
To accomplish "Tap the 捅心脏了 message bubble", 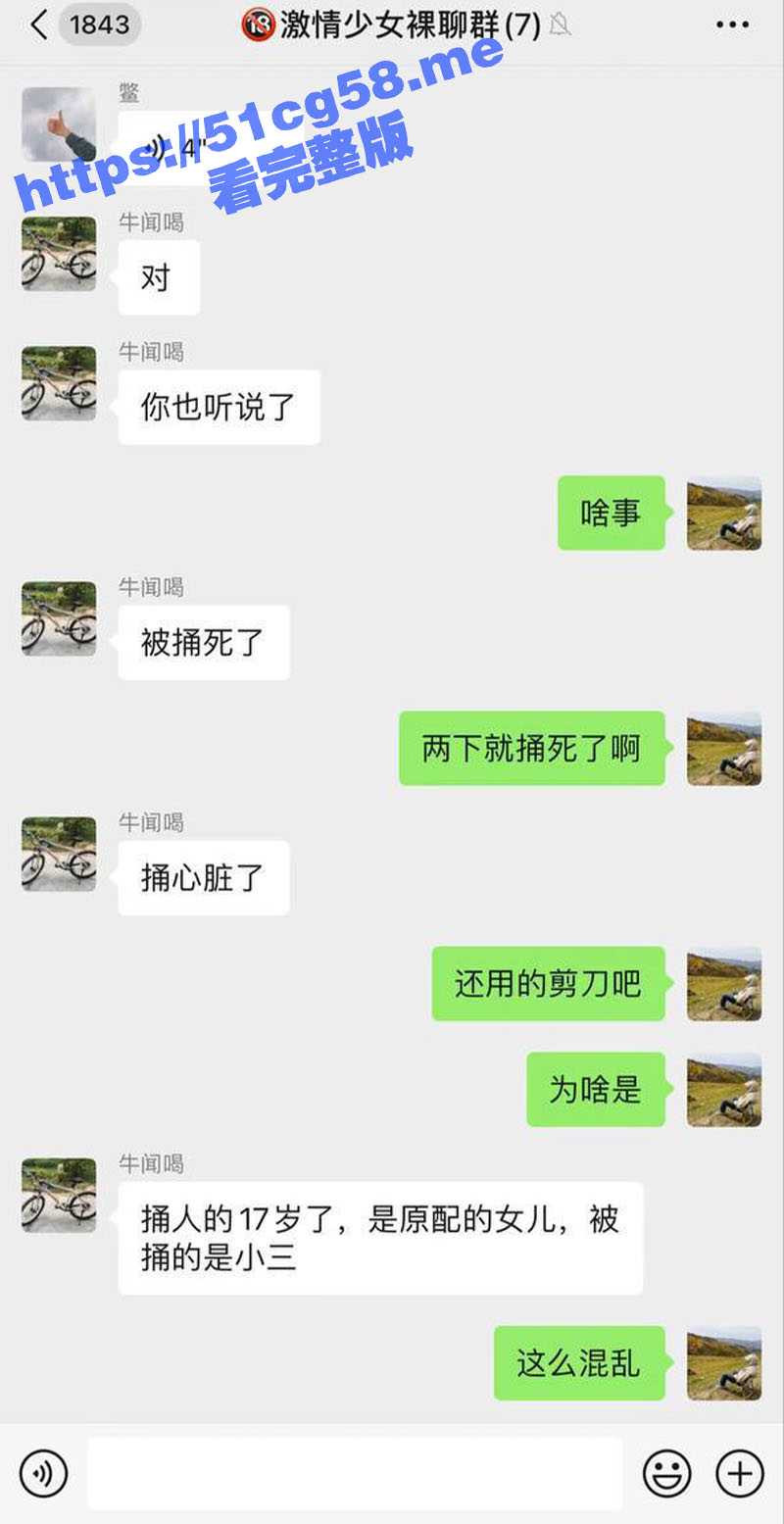I will coord(203,878).
